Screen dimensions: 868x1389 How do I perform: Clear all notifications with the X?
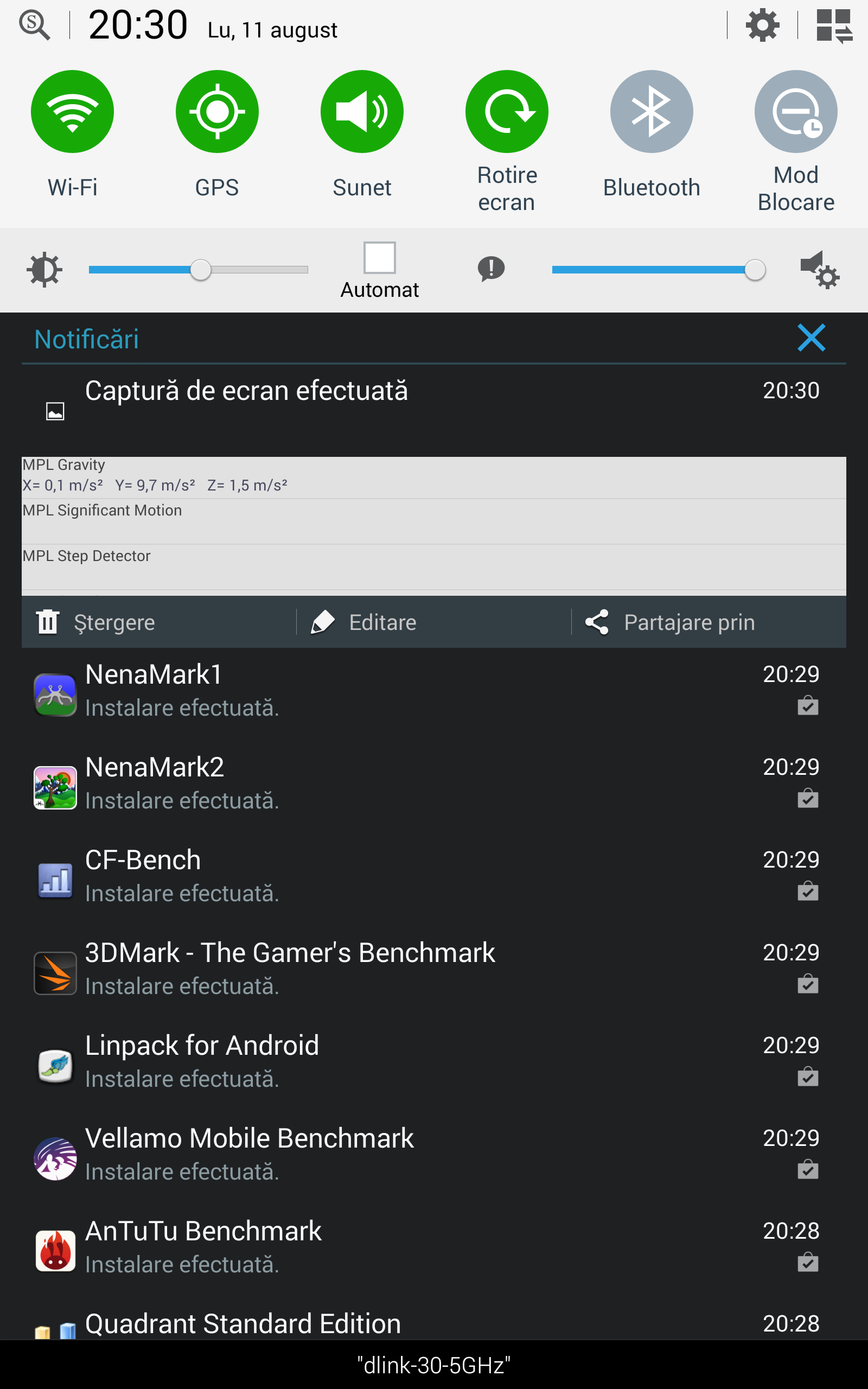(811, 337)
